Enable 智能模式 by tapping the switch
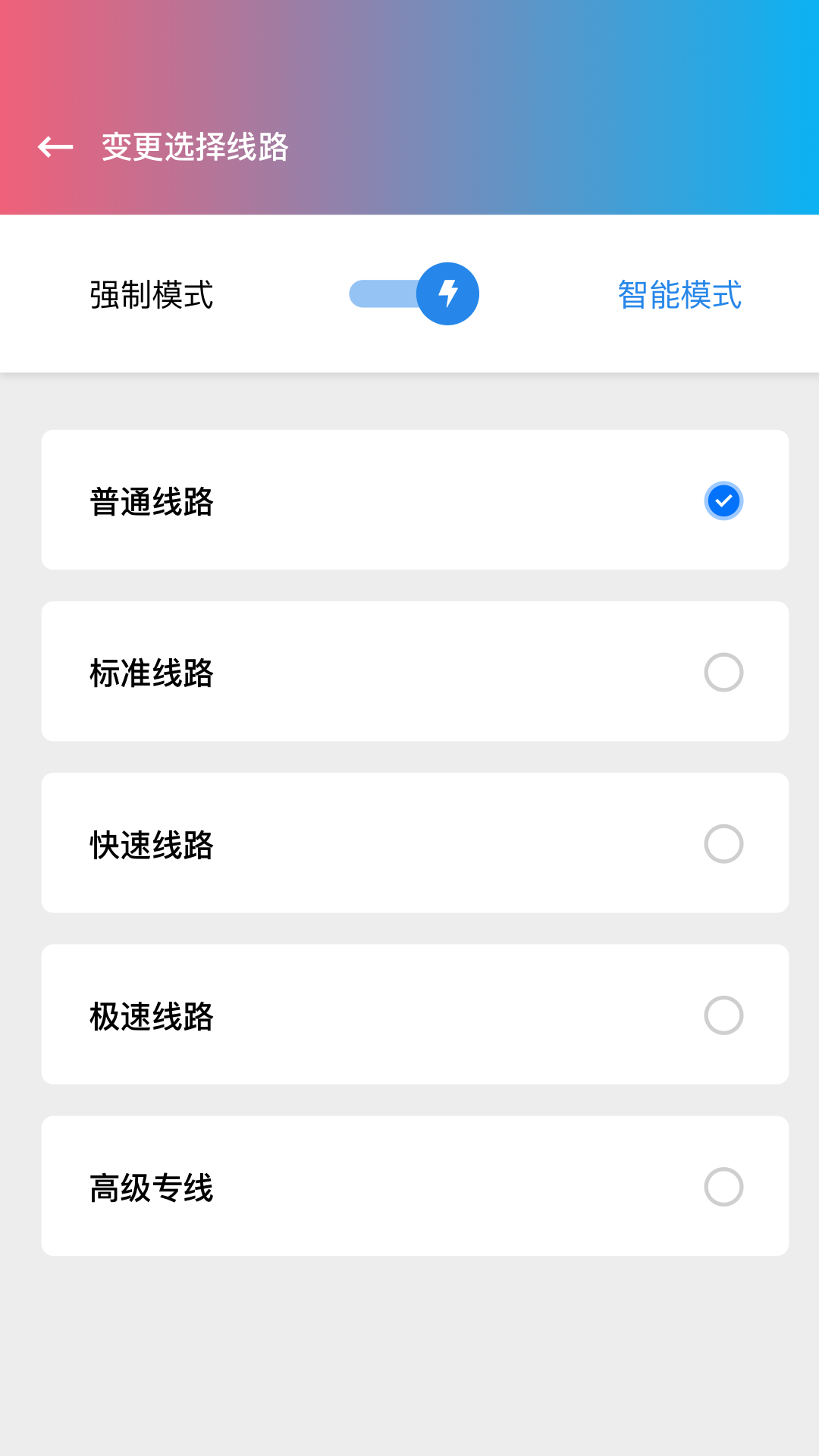The height and width of the screenshot is (1456, 819). (413, 293)
